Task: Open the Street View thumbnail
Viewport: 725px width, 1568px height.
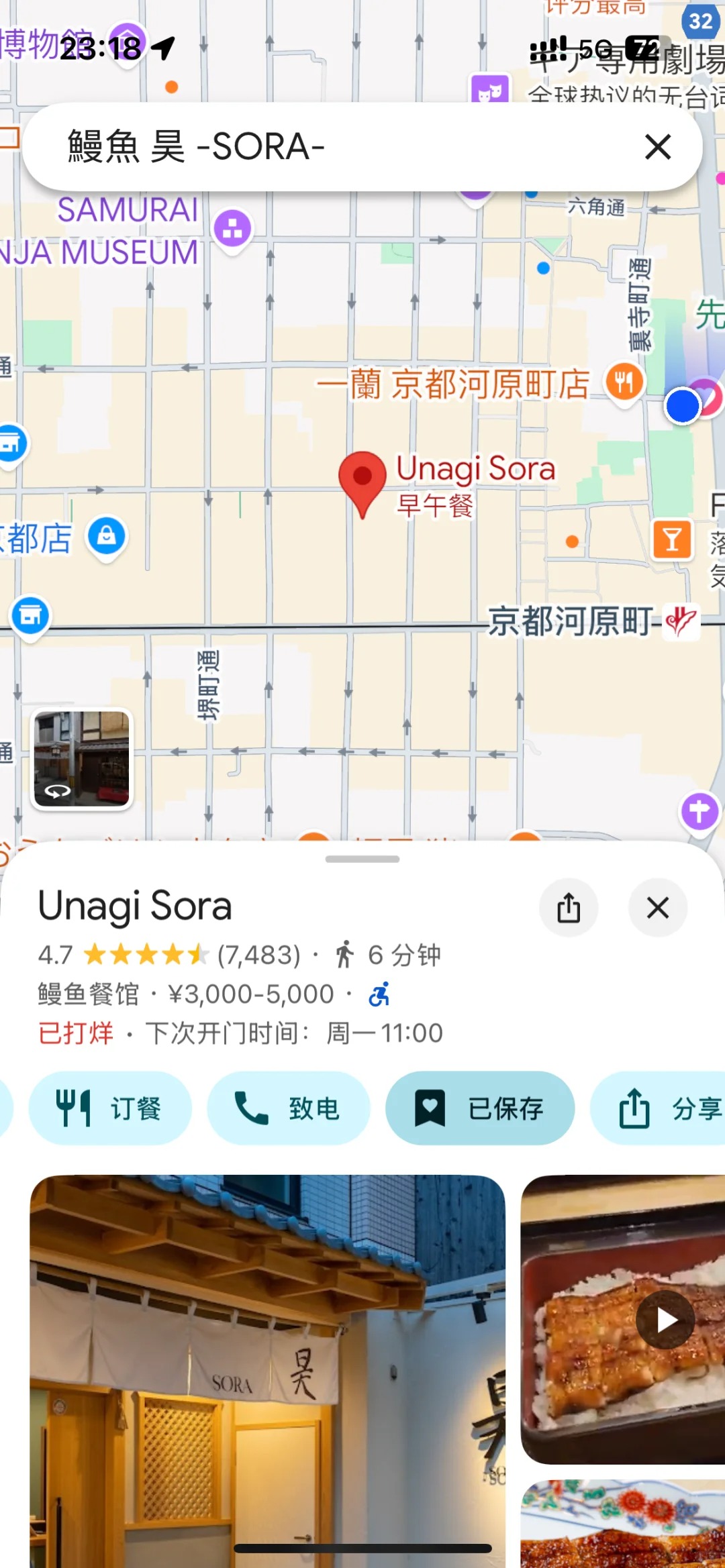Action: [82, 759]
